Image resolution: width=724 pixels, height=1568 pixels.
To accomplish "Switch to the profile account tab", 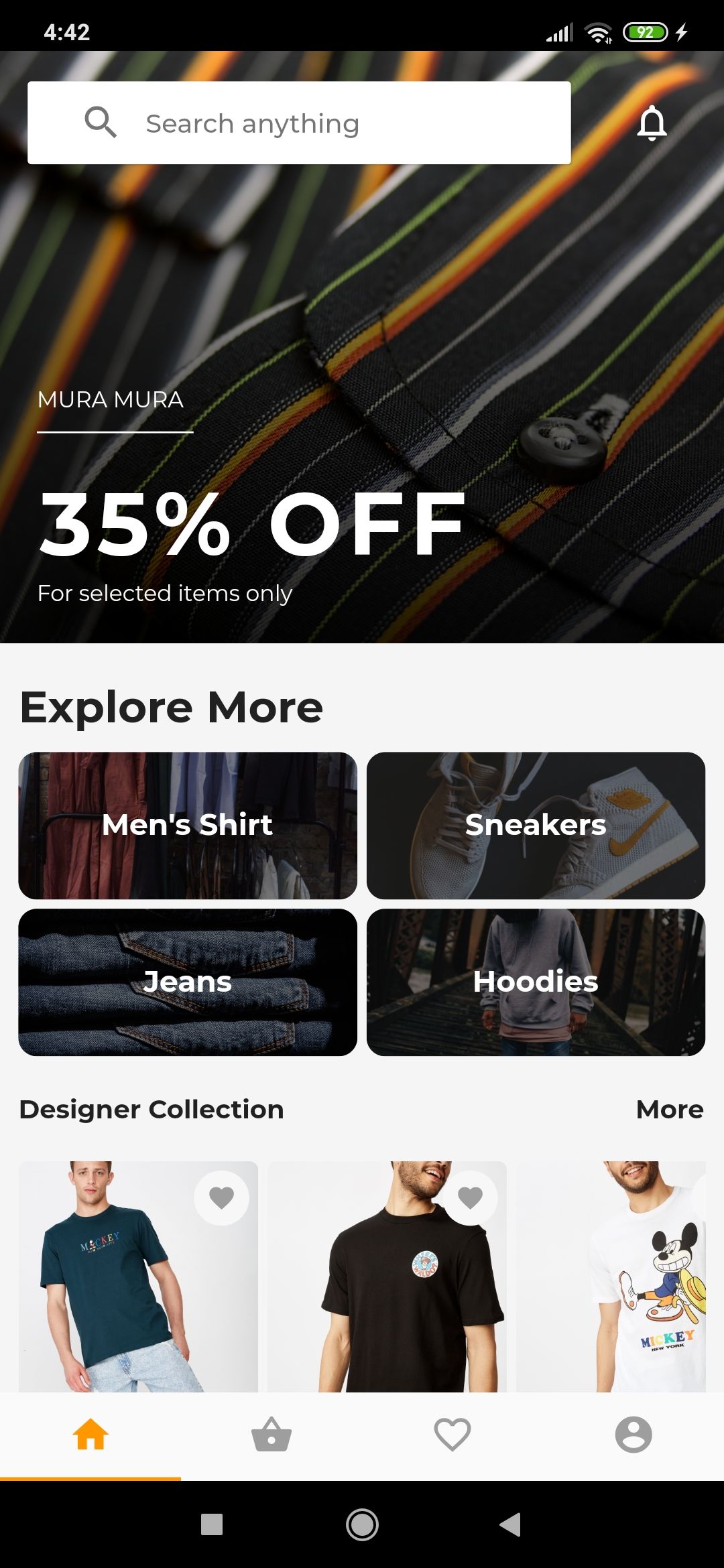I will [x=633, y=1434].
